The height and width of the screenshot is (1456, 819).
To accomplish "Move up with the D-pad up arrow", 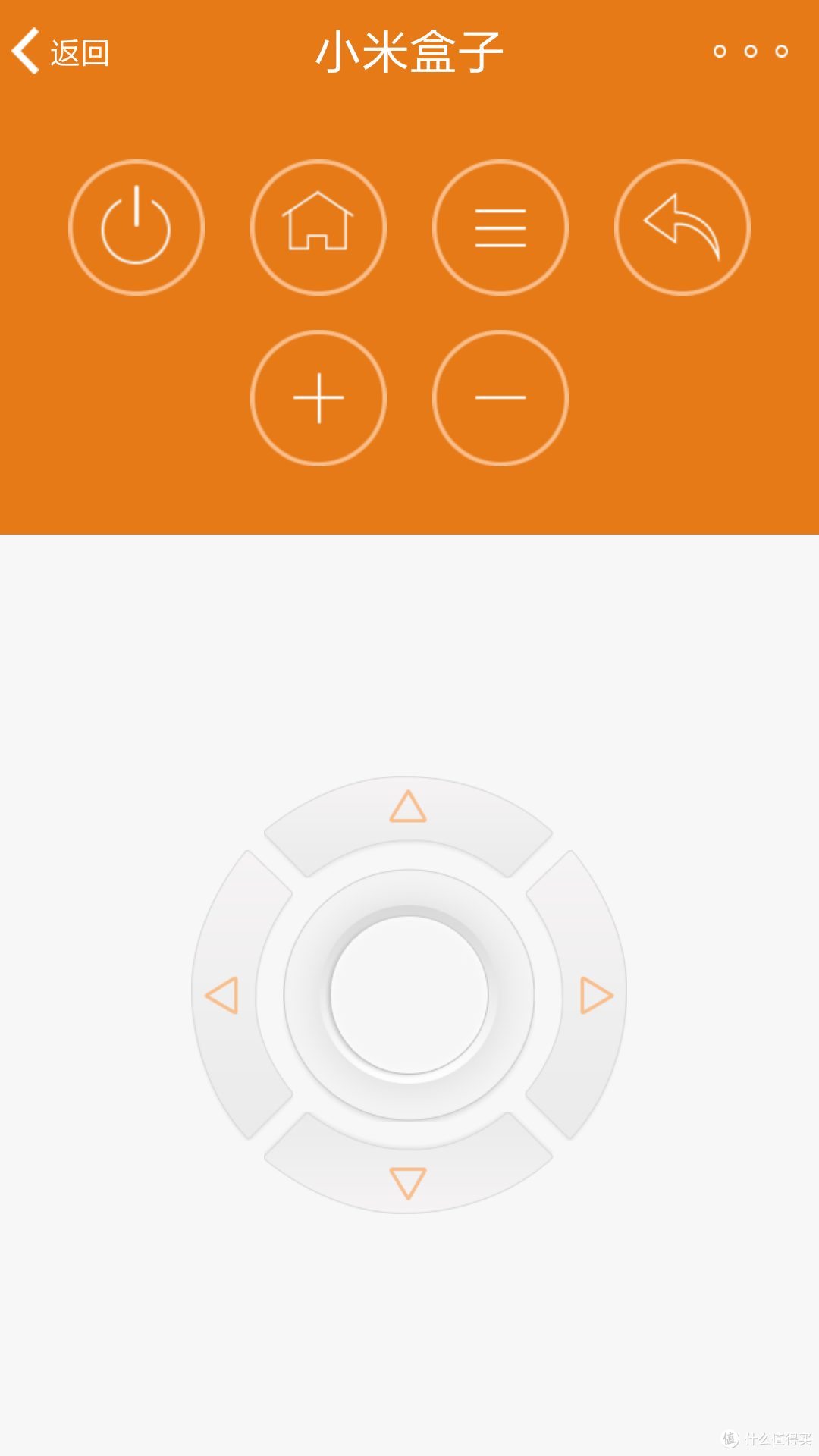I will click(408, 819).
